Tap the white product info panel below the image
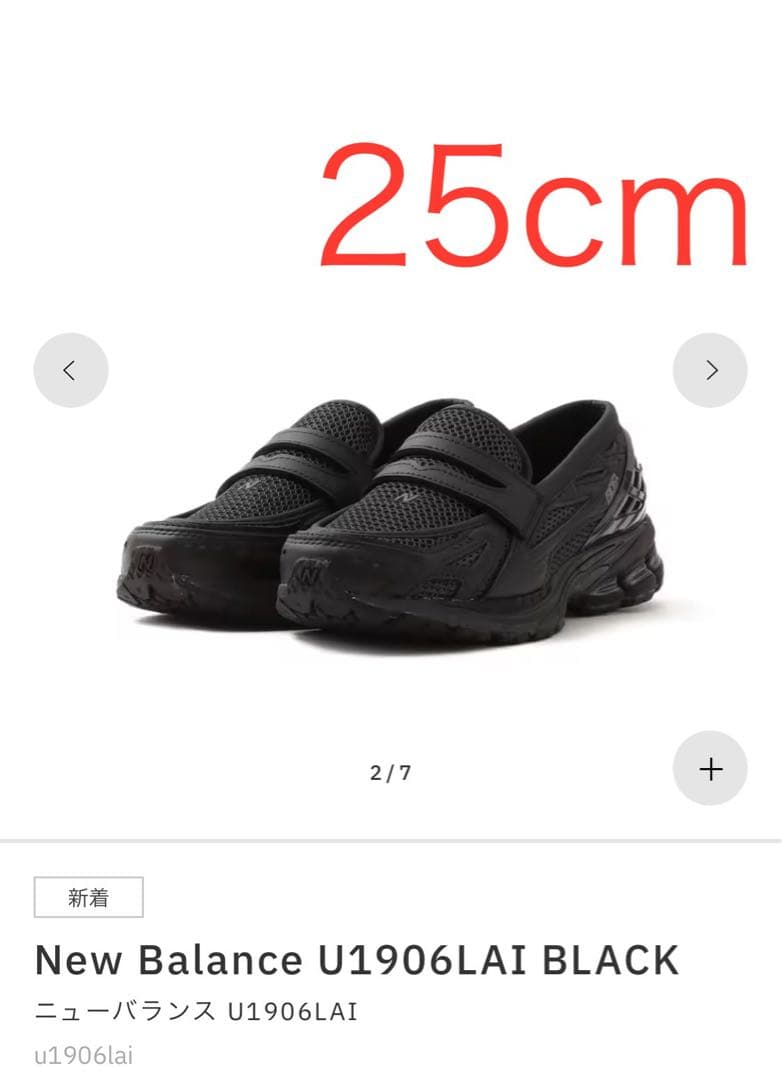 390,975
